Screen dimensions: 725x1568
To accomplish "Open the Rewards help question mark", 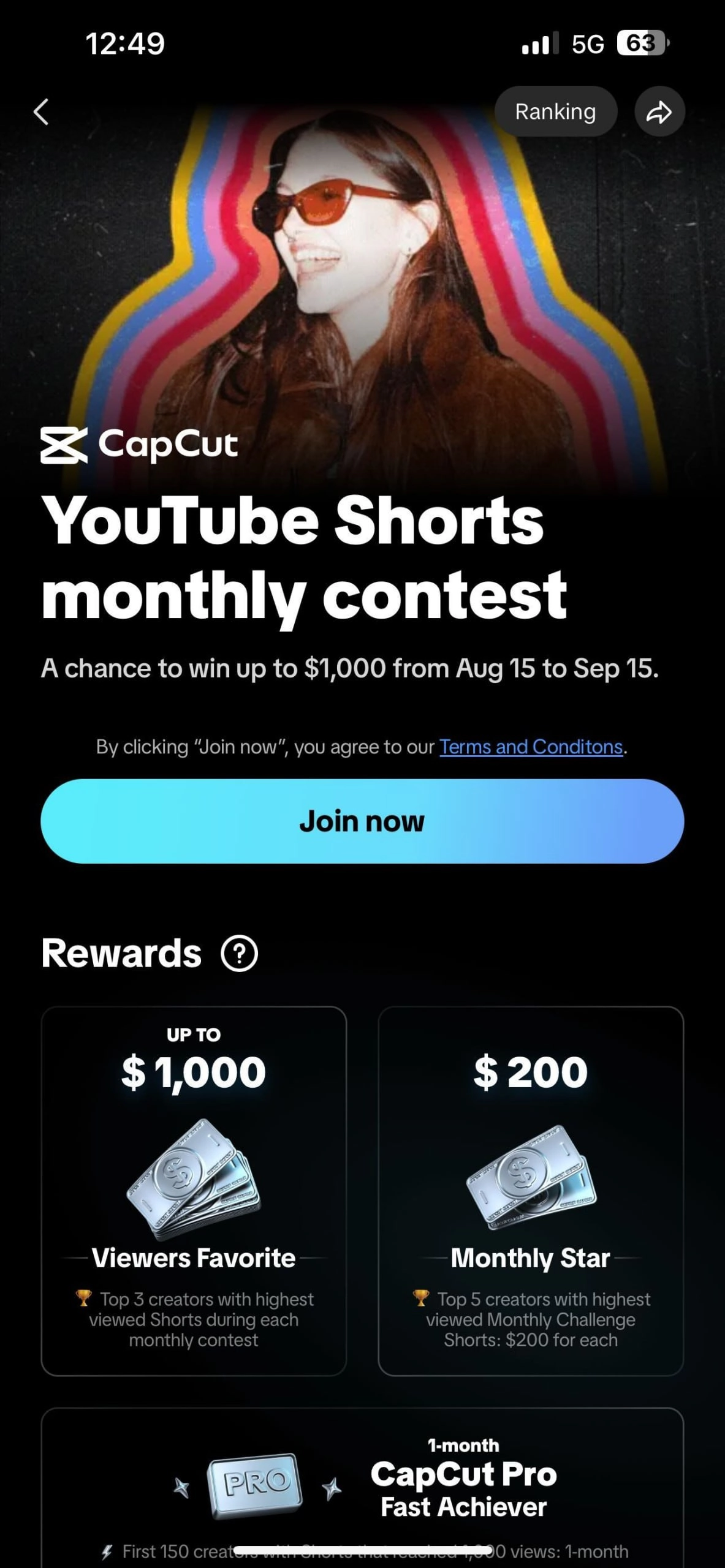I will click(x=239, y=954).
